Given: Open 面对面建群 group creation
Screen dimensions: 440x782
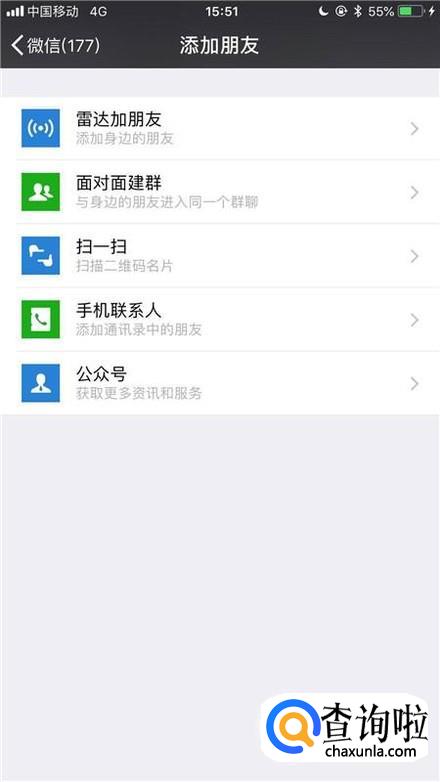Looking at the screenshot, I should [x=220, y=192].
